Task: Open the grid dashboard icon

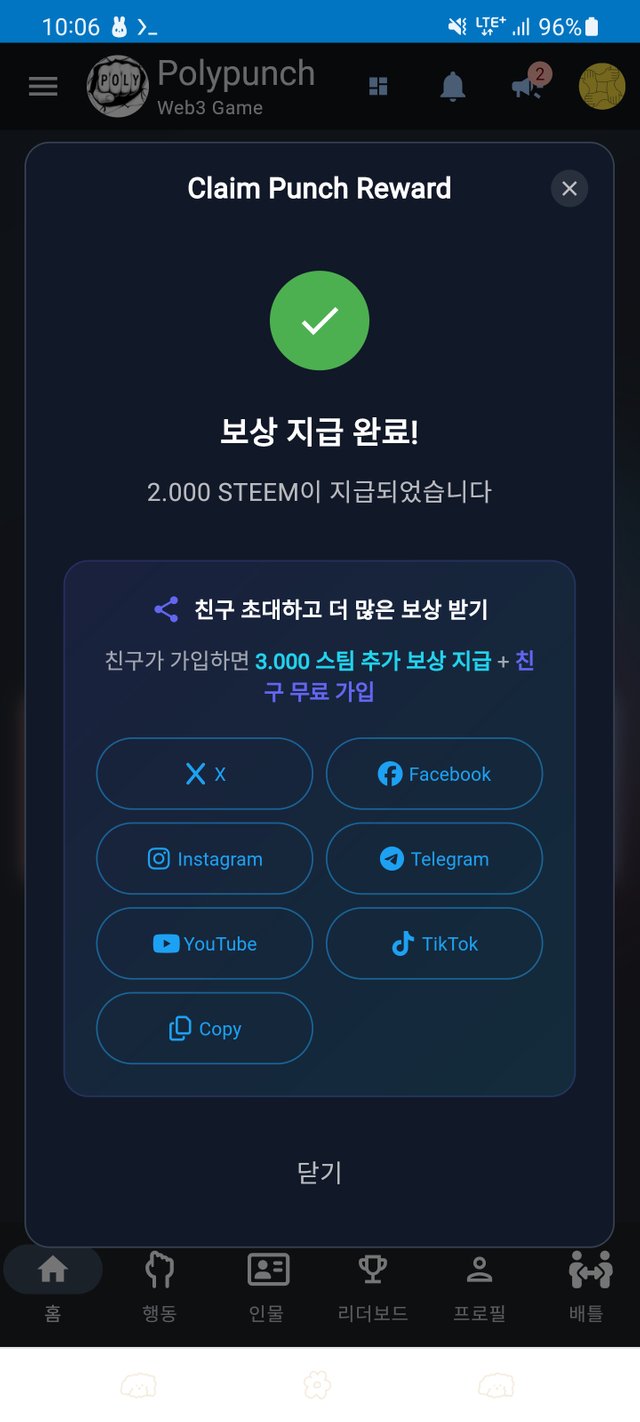Action: point(378,87)
